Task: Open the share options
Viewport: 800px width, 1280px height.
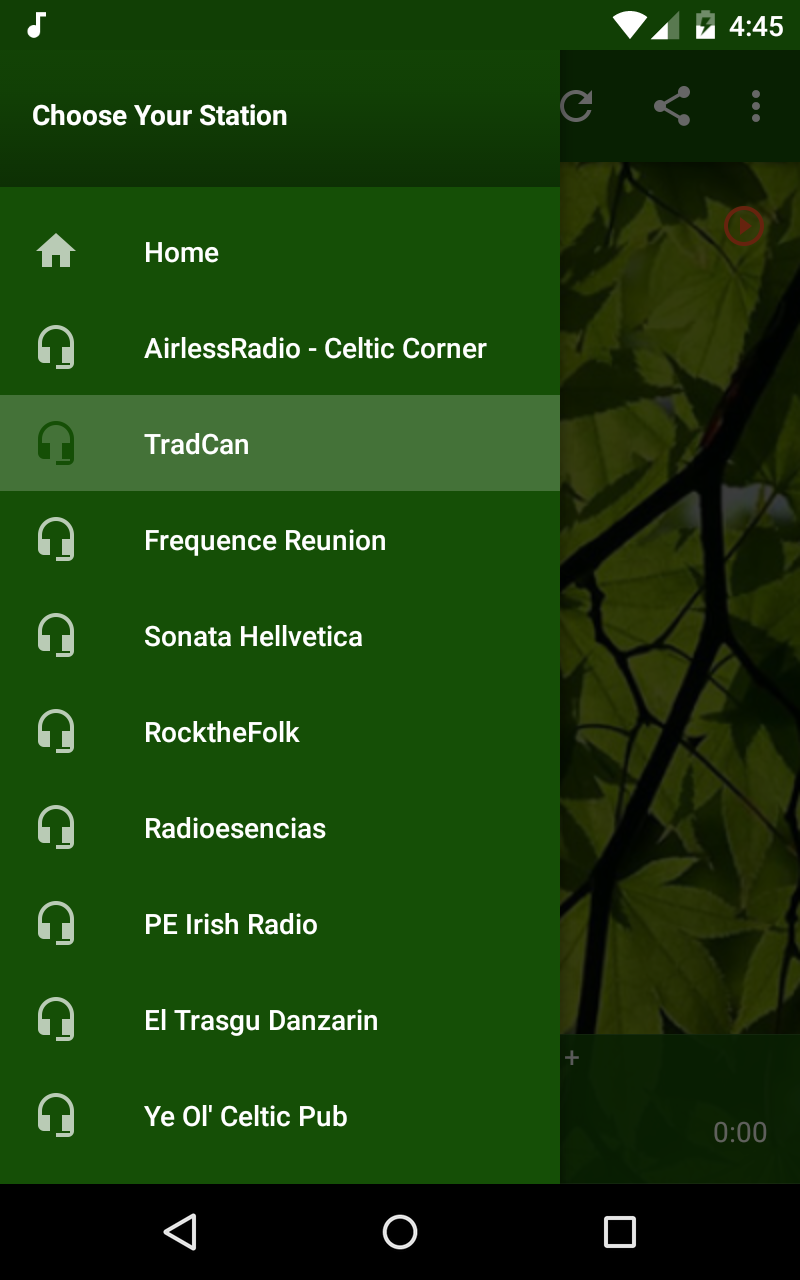Action: (672, 106)
